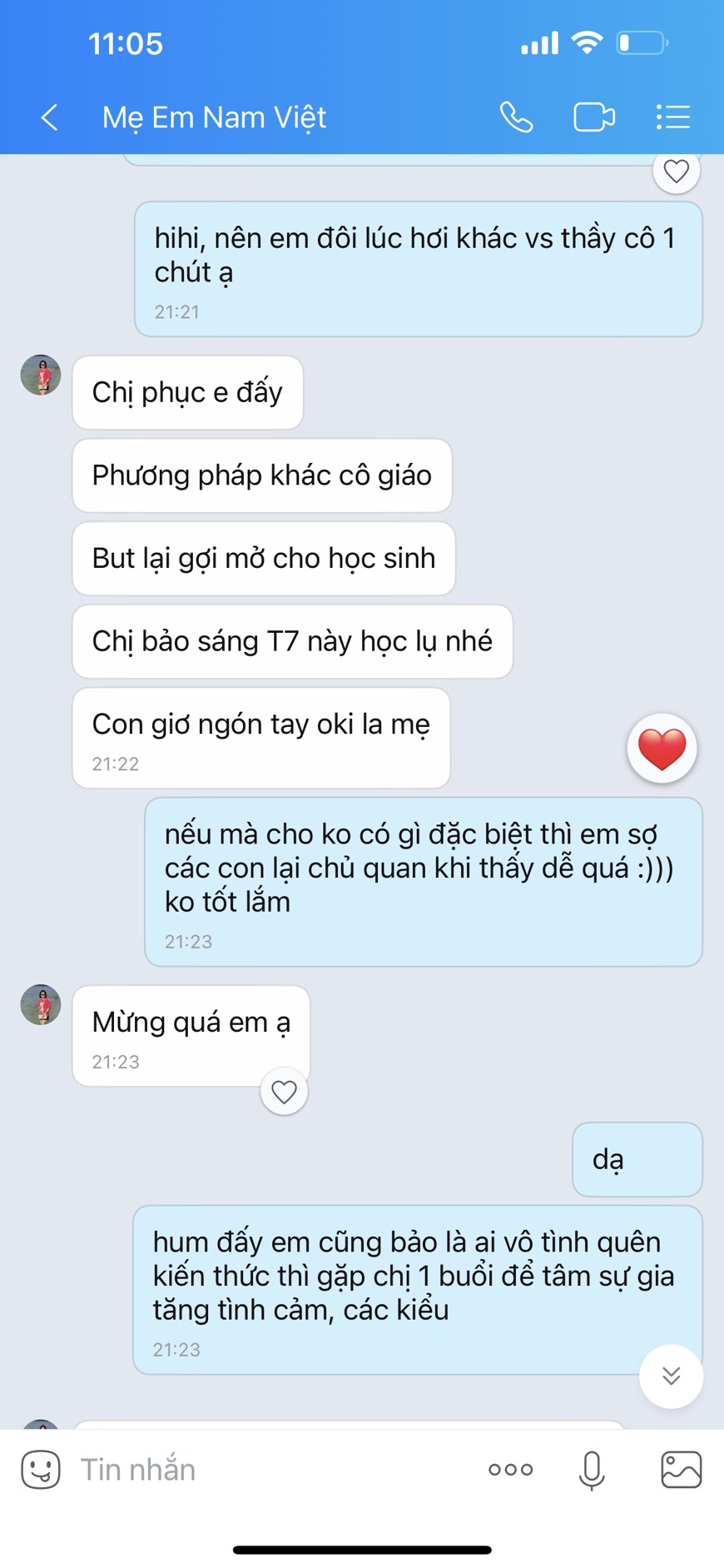Open sender avatar beside Chị phục e đấy
This screenshot has height=1568, width=724.
click(x=41, y=375)
